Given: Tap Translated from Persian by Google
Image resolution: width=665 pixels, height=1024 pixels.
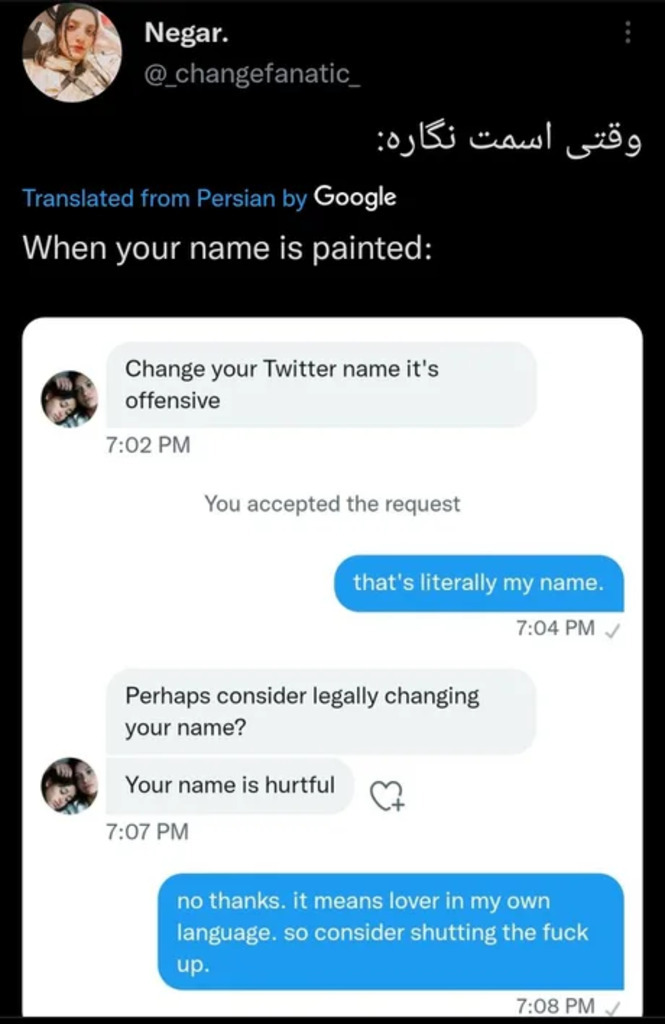Looking at the screenshot, I should click(x=209, y=197).
